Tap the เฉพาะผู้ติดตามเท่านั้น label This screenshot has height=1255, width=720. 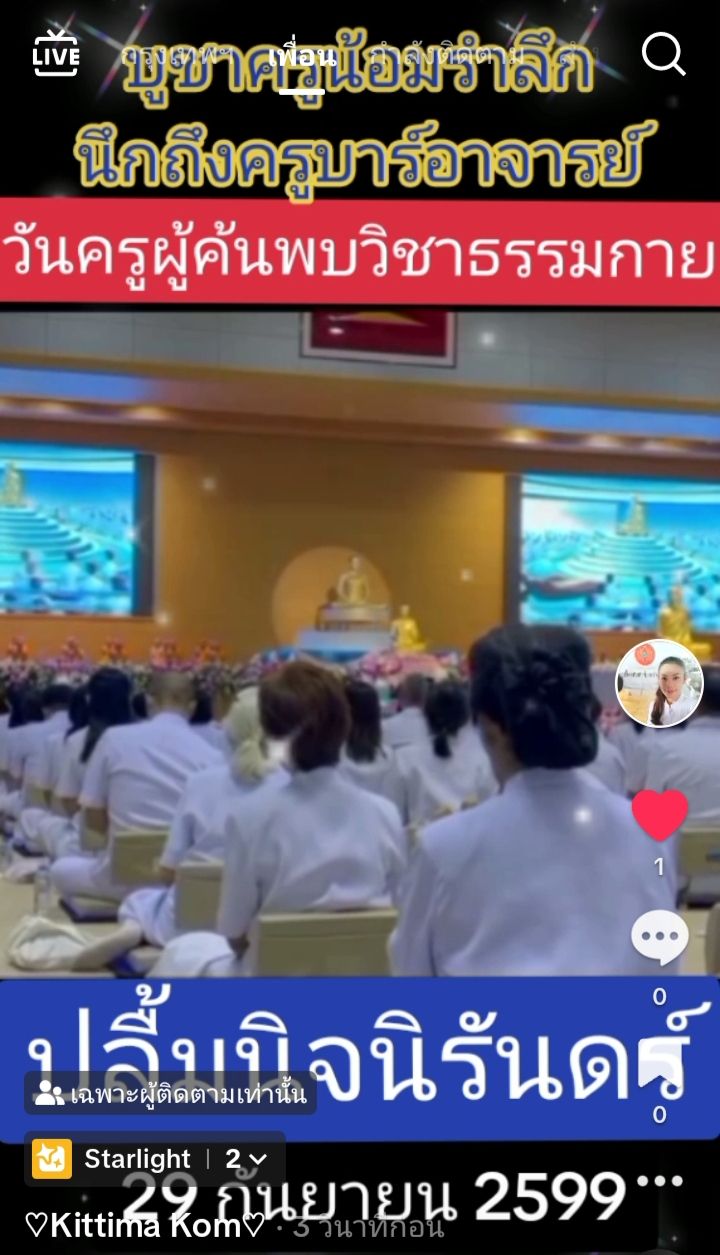tap(171, 1093)
